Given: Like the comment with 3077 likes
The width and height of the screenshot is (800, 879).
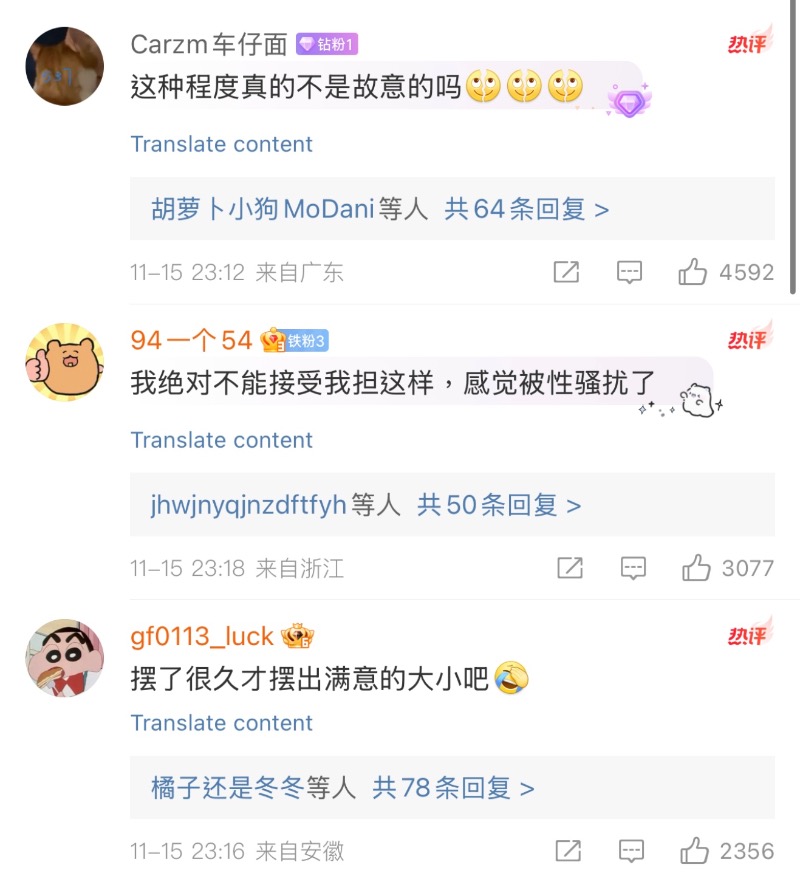Looking at the screenshot, I should click(x=696, y=568).
